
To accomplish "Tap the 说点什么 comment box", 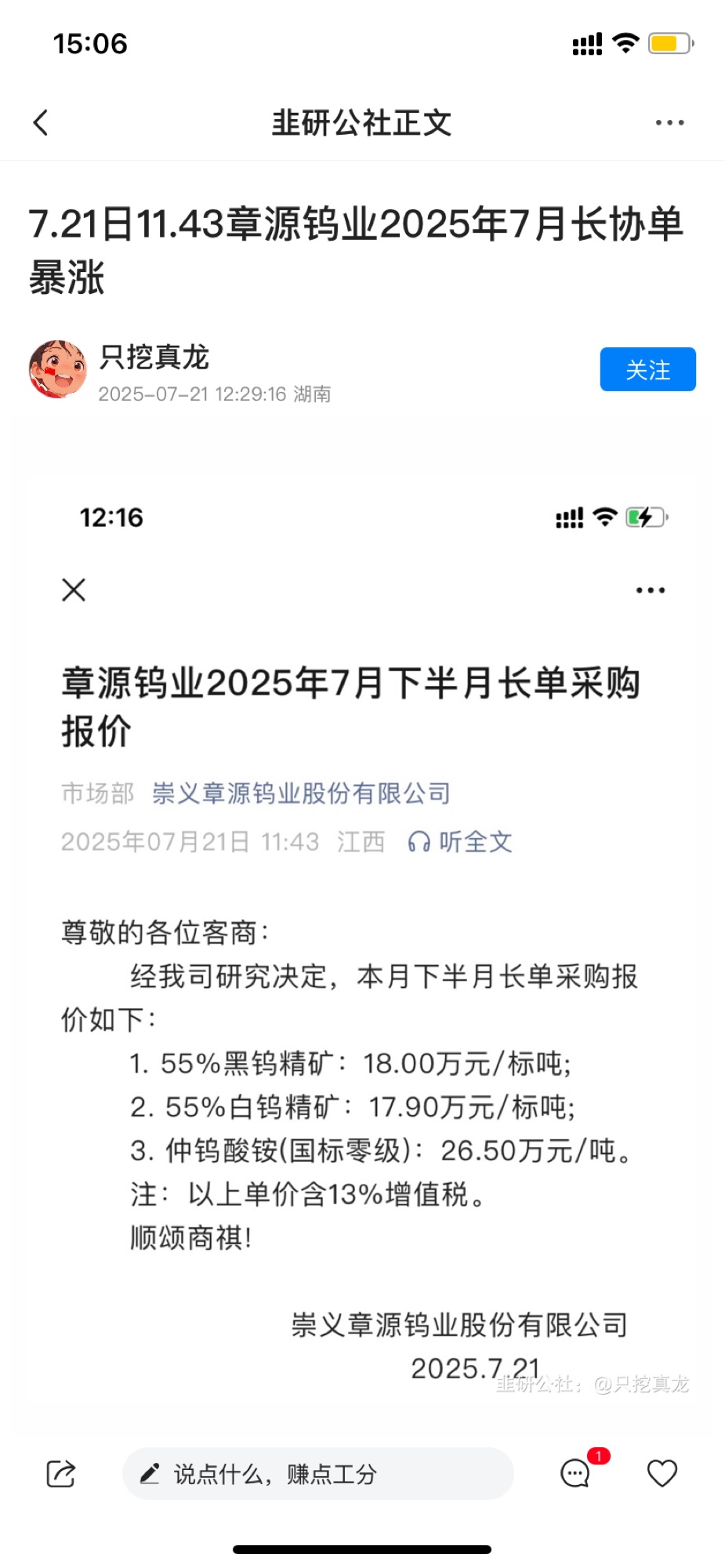I will (x=317, y=1474).
